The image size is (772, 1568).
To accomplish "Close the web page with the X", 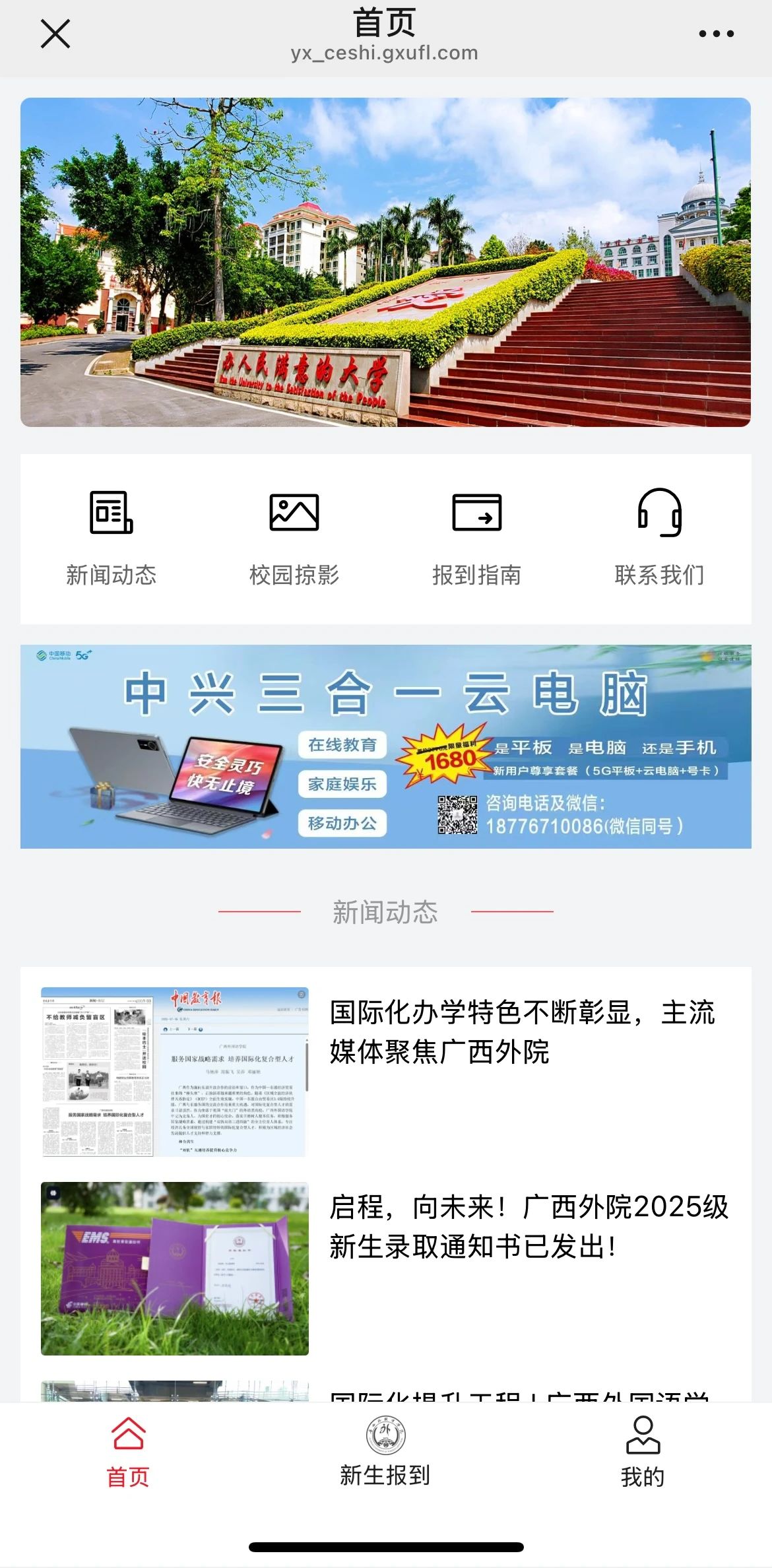I will 55,34.
